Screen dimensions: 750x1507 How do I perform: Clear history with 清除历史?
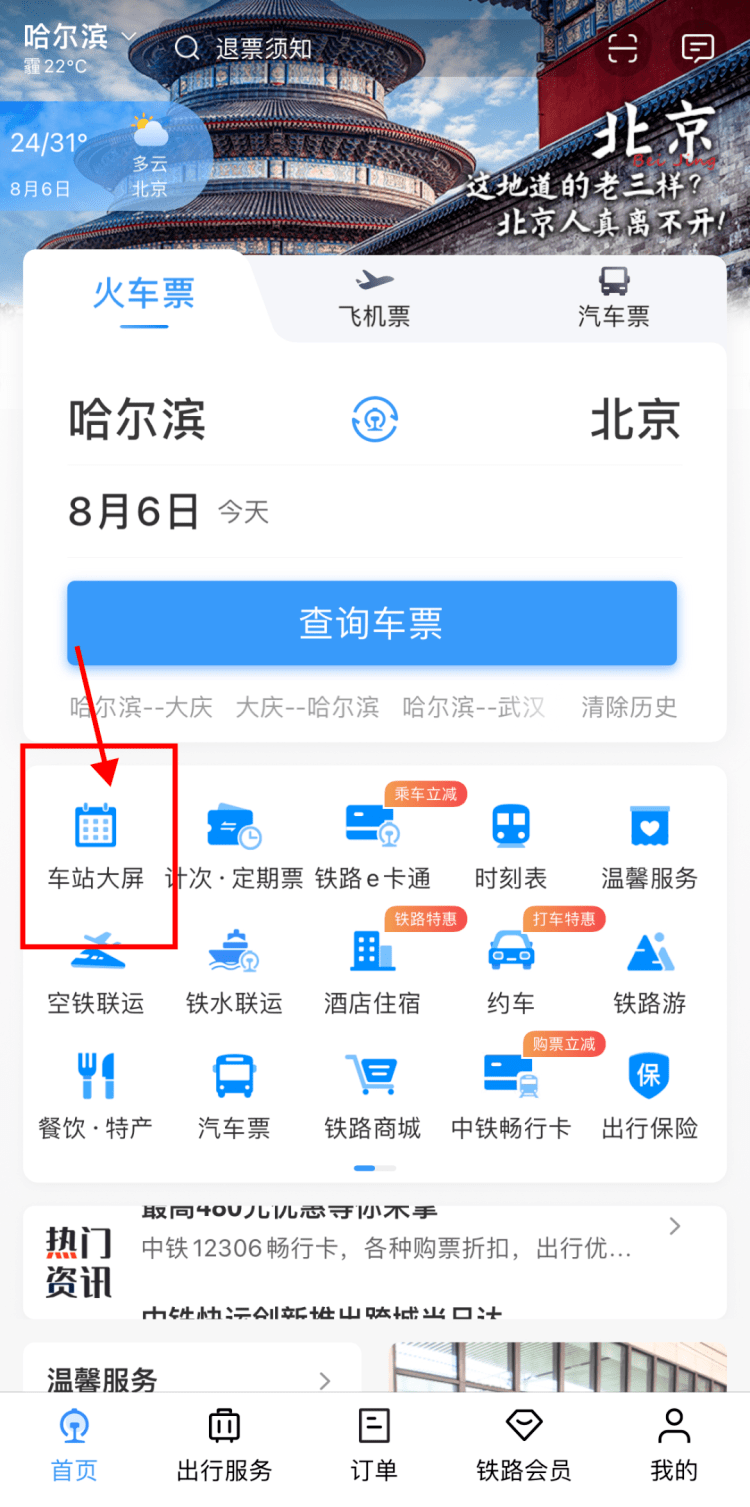tap(629, 707)
